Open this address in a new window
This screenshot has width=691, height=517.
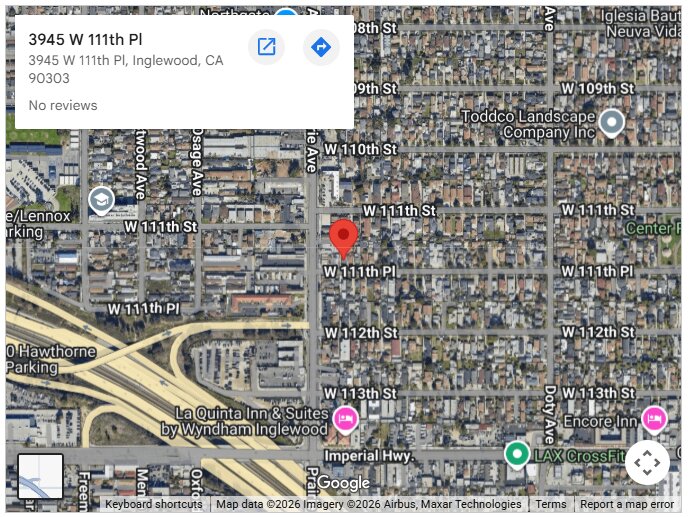pos(266,47)
